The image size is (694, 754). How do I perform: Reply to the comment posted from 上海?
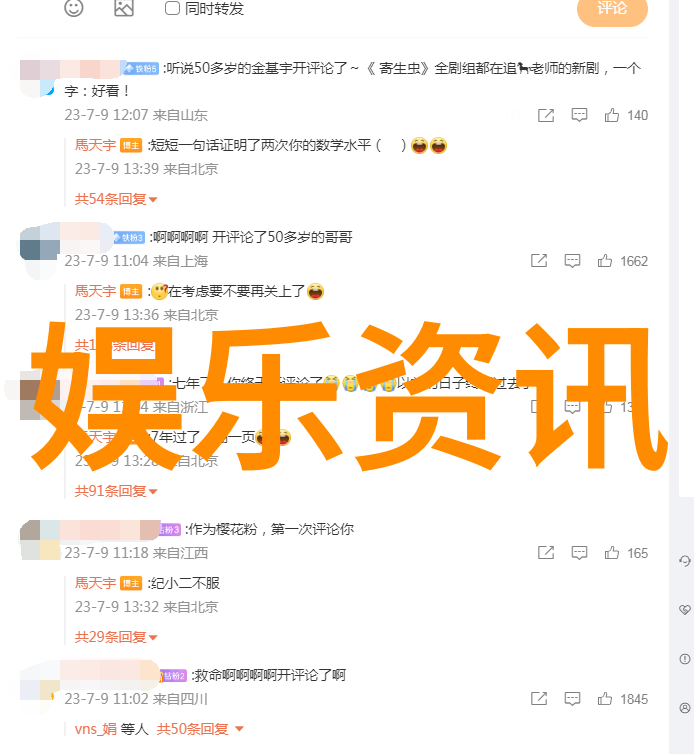click(572, 261)
